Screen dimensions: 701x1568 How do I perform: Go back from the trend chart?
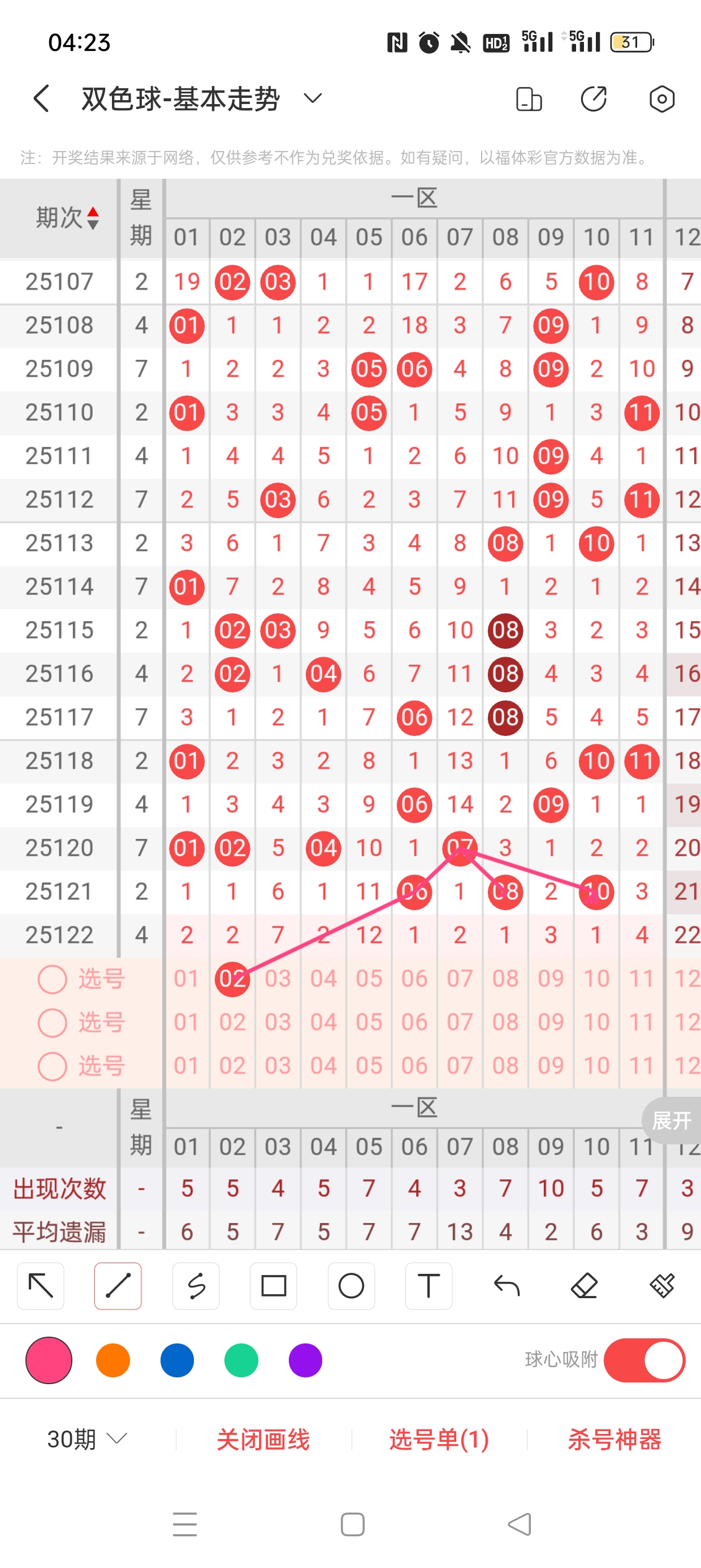click(41, 98)
